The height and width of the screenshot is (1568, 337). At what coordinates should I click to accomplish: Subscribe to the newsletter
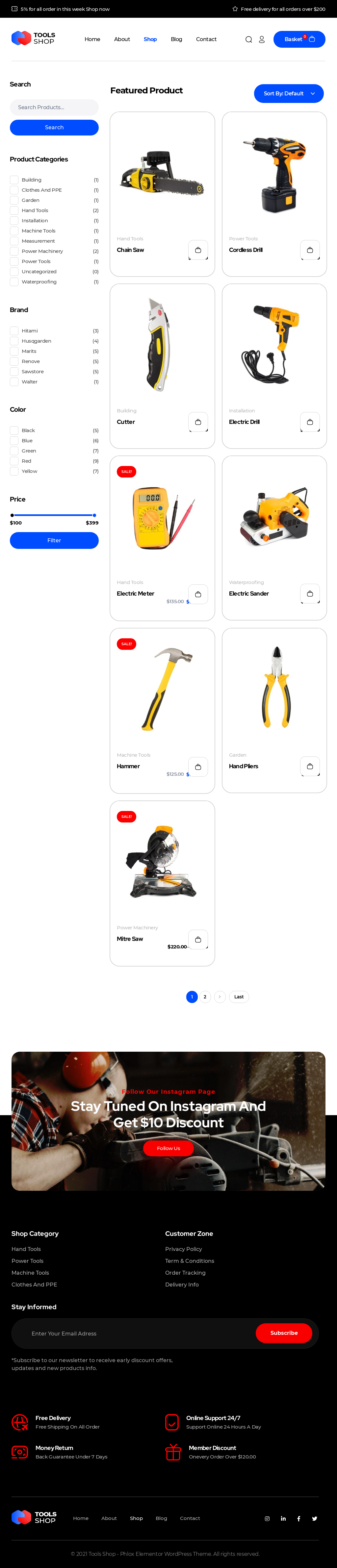click(283, 1333)
